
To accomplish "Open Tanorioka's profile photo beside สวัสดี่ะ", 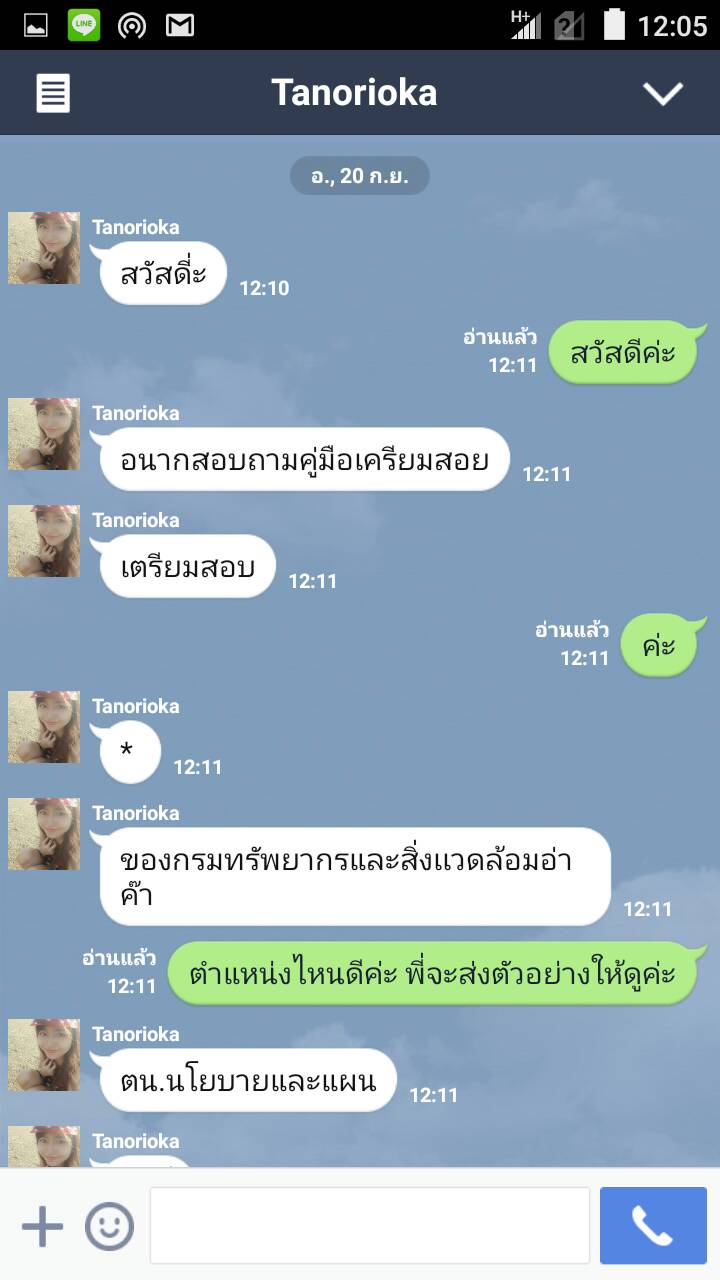I will pyautogui.click(x=44, y=248).
